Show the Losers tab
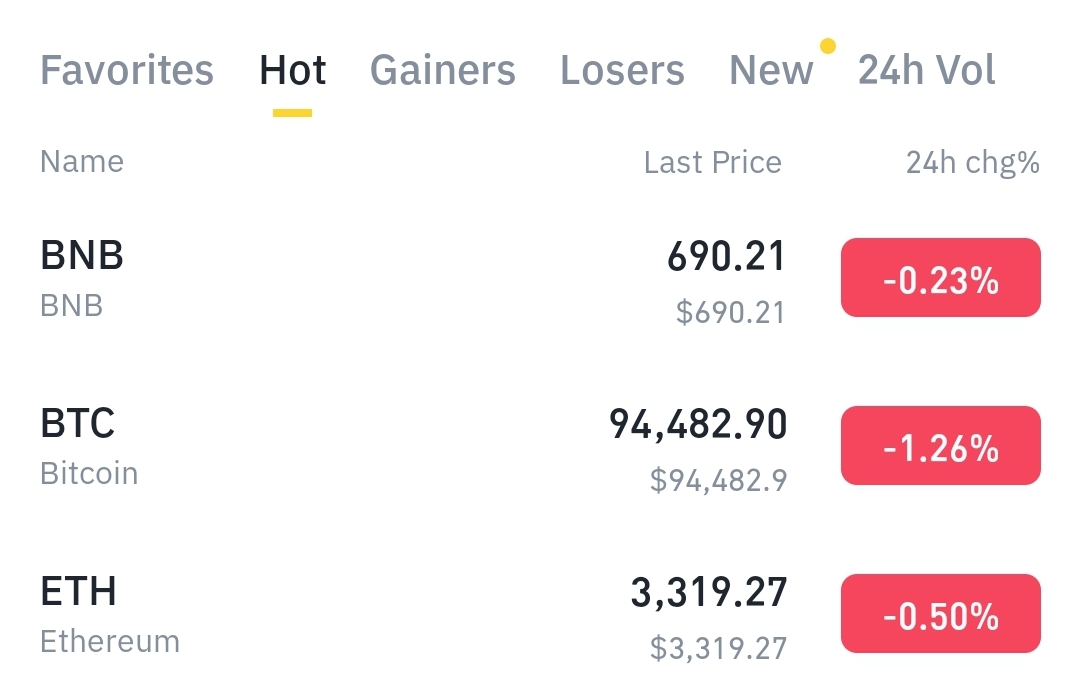1080x693 pixels. click(x=622, y=71)
